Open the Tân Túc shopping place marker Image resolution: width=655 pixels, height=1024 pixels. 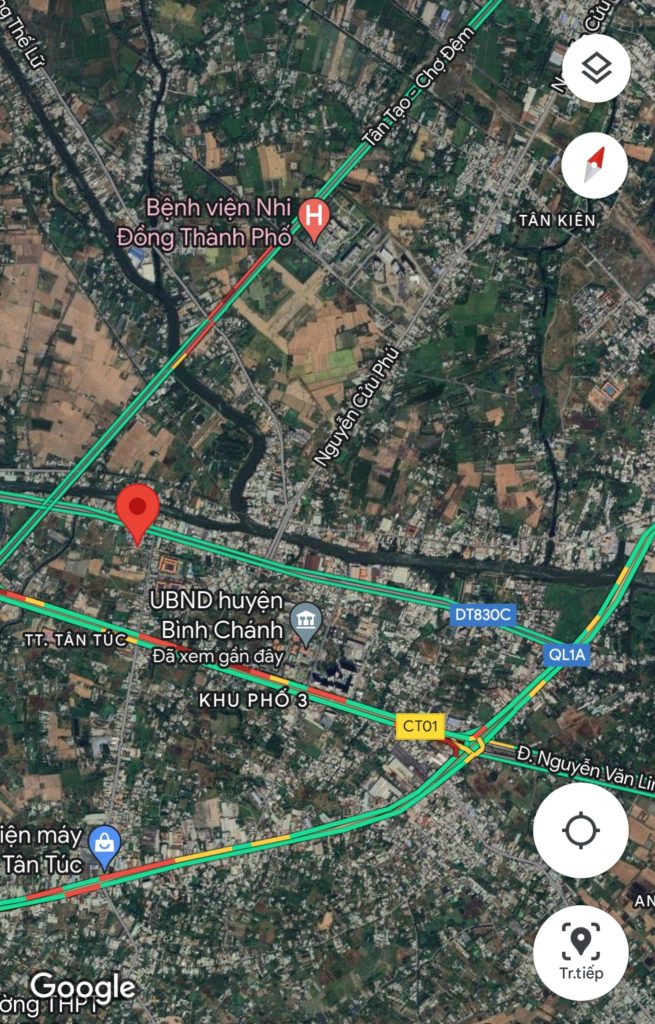pyautogui.click(x=104, y=845)
